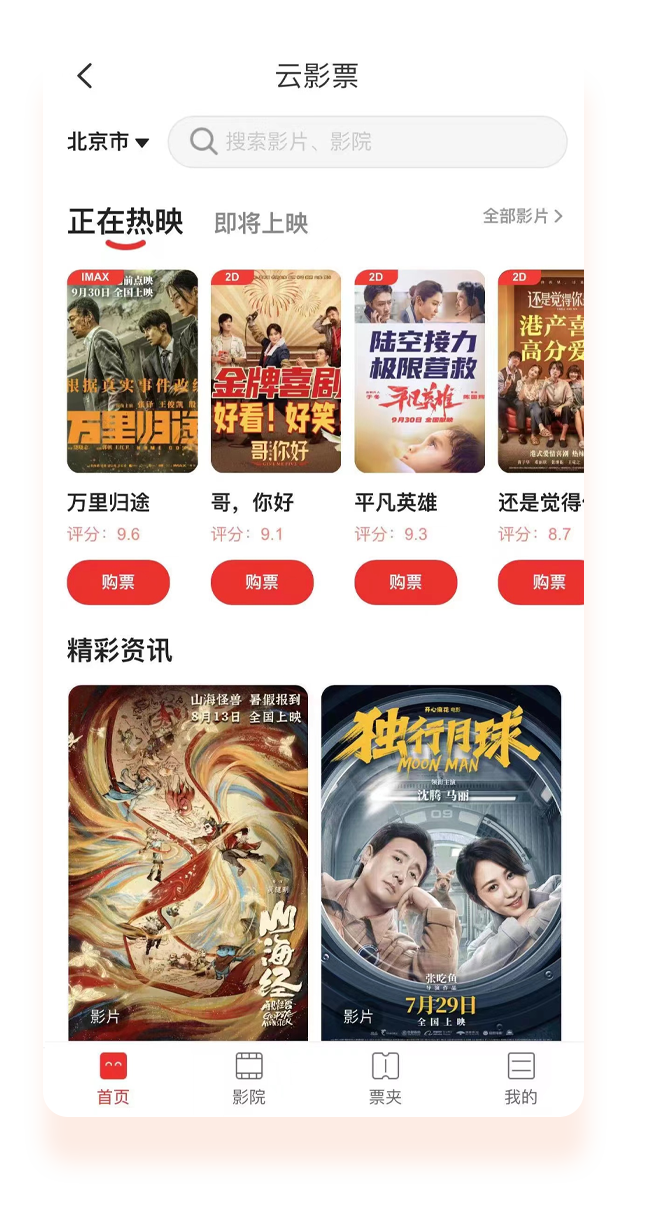Tap the 搜索影片、影院 search box
The image size is (665, 1227).
[367, 142]
